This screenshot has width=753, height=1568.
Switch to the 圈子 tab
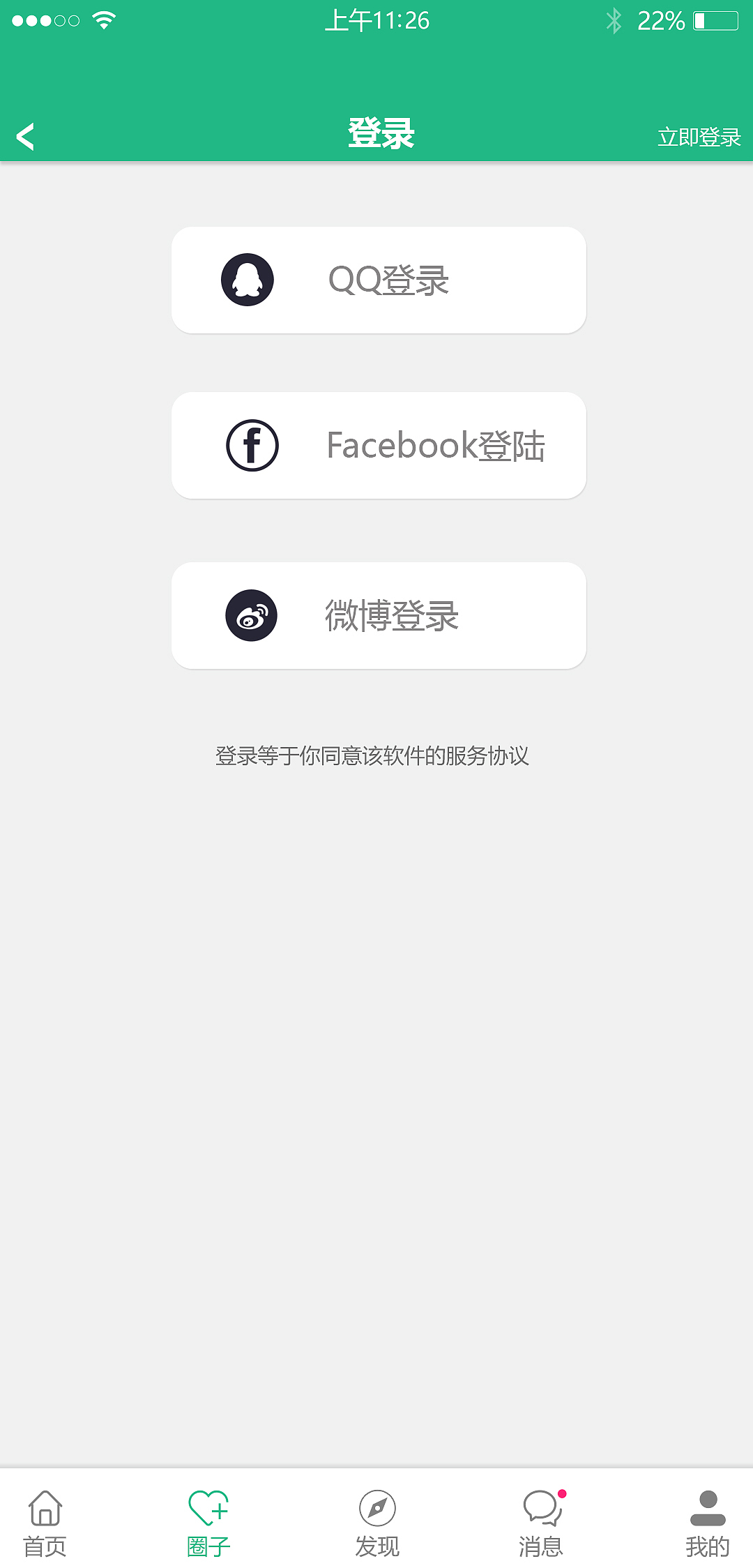tap(211, 1521)
